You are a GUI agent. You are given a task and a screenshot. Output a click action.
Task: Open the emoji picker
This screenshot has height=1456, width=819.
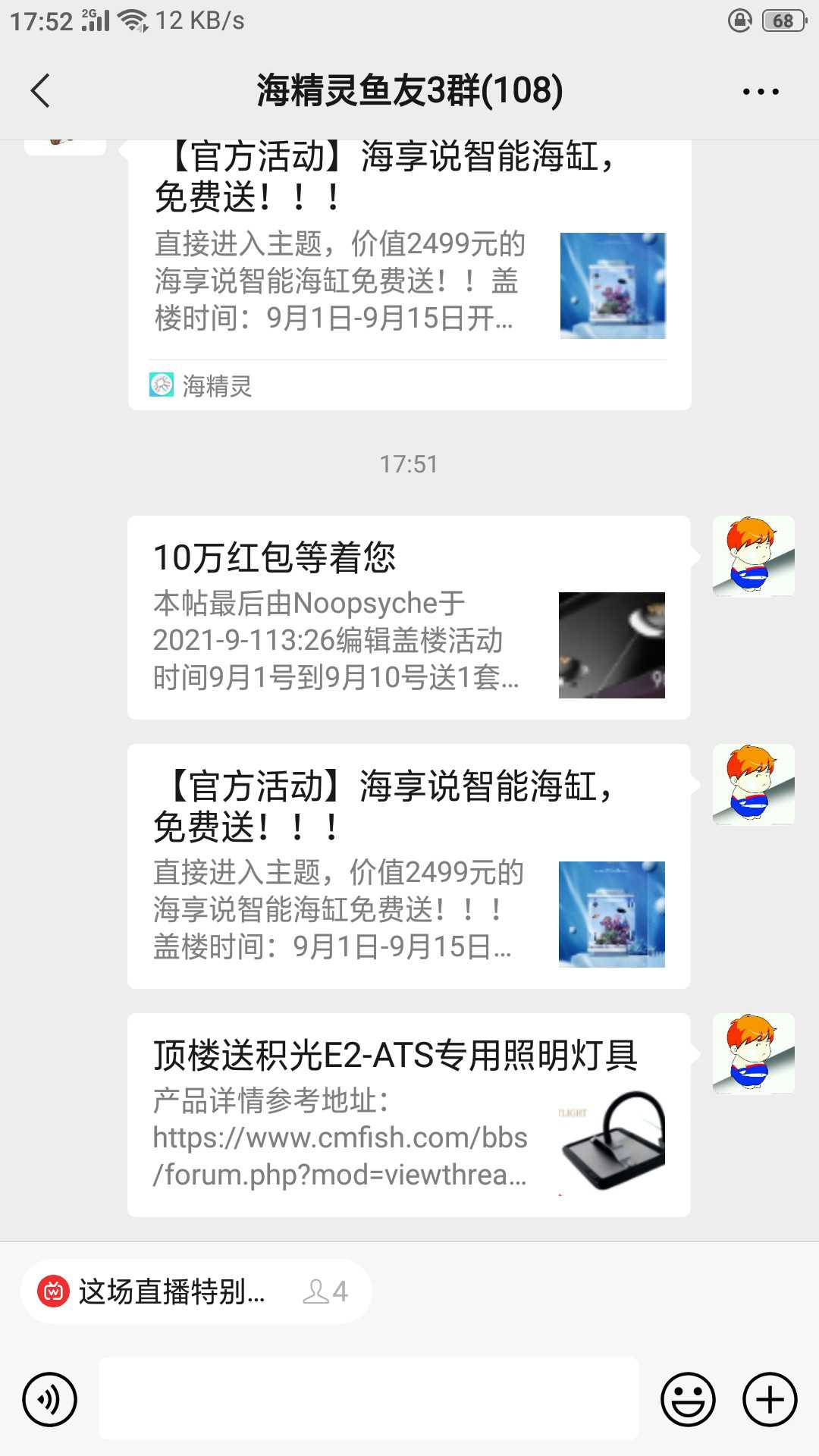pos(688,1399)
